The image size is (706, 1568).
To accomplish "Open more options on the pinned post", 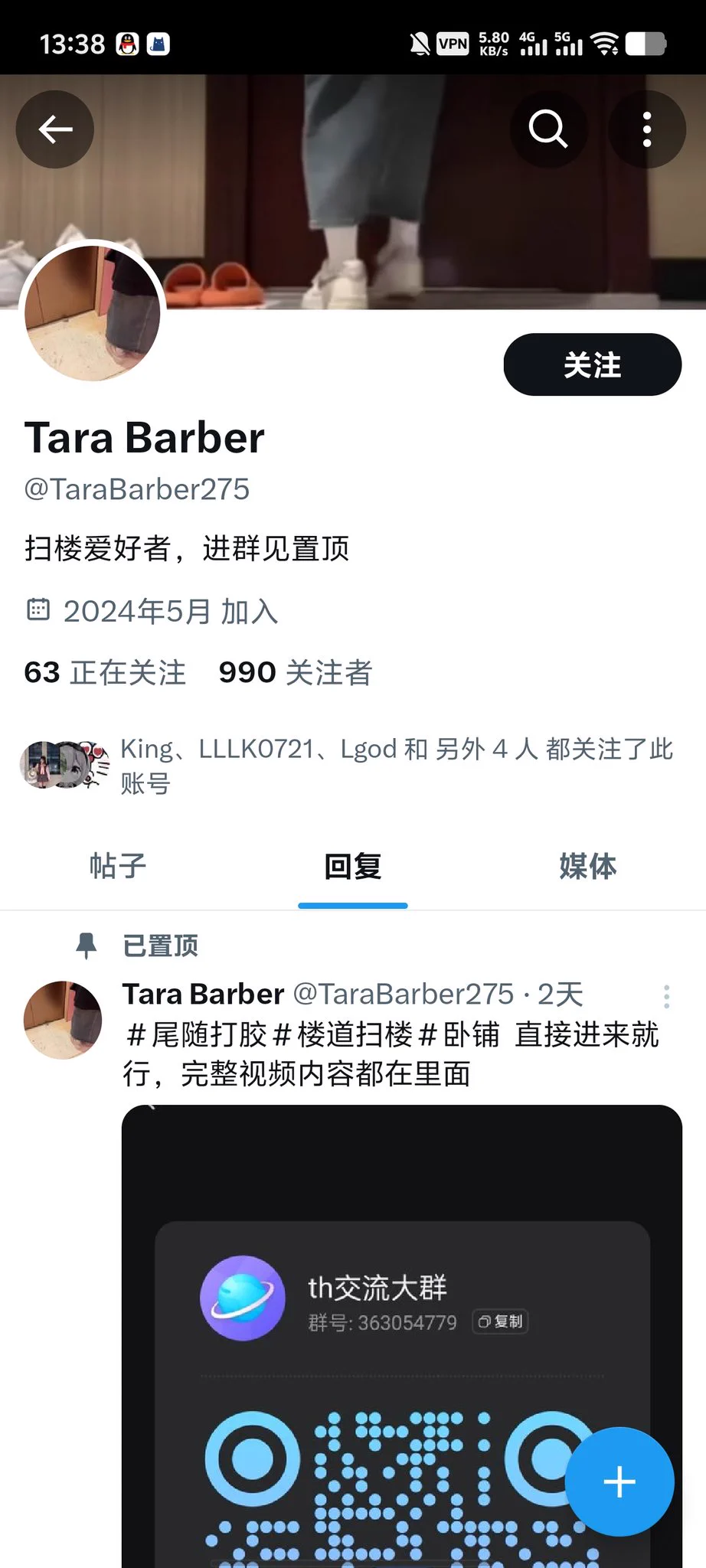I will coord(666,996).
